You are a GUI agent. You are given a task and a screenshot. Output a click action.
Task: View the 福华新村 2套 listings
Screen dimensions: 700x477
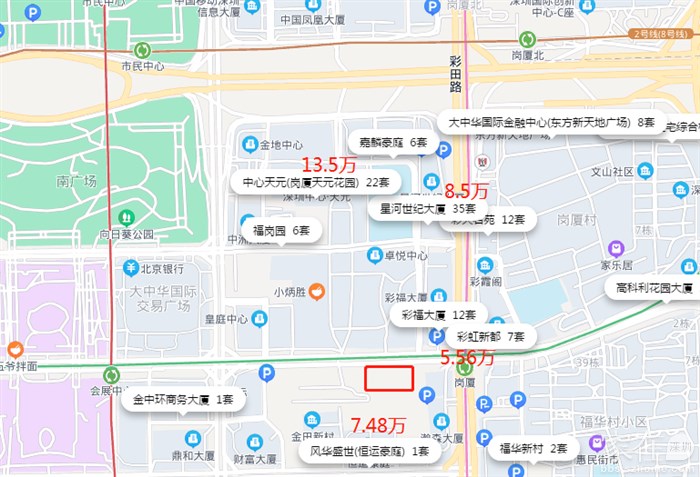pos(534,449)
